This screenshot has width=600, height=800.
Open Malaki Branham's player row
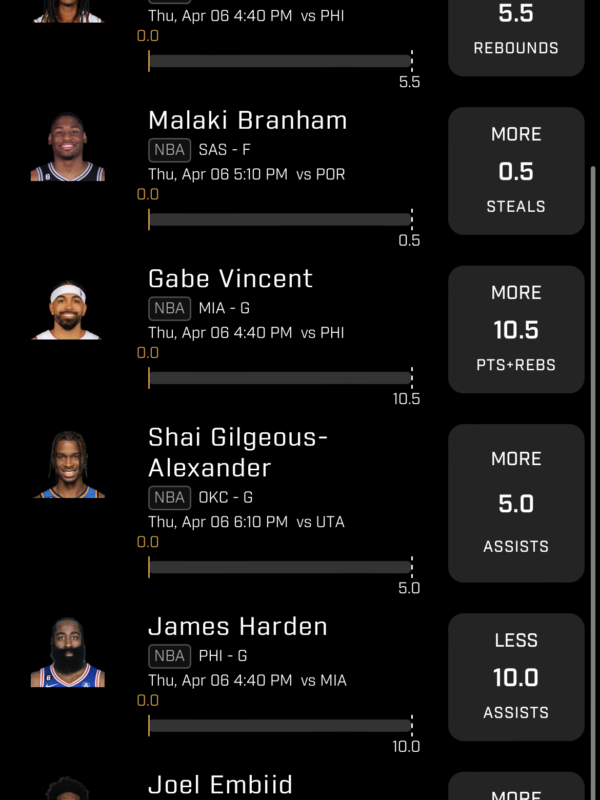pyautogui.click(x=247, y=121)
